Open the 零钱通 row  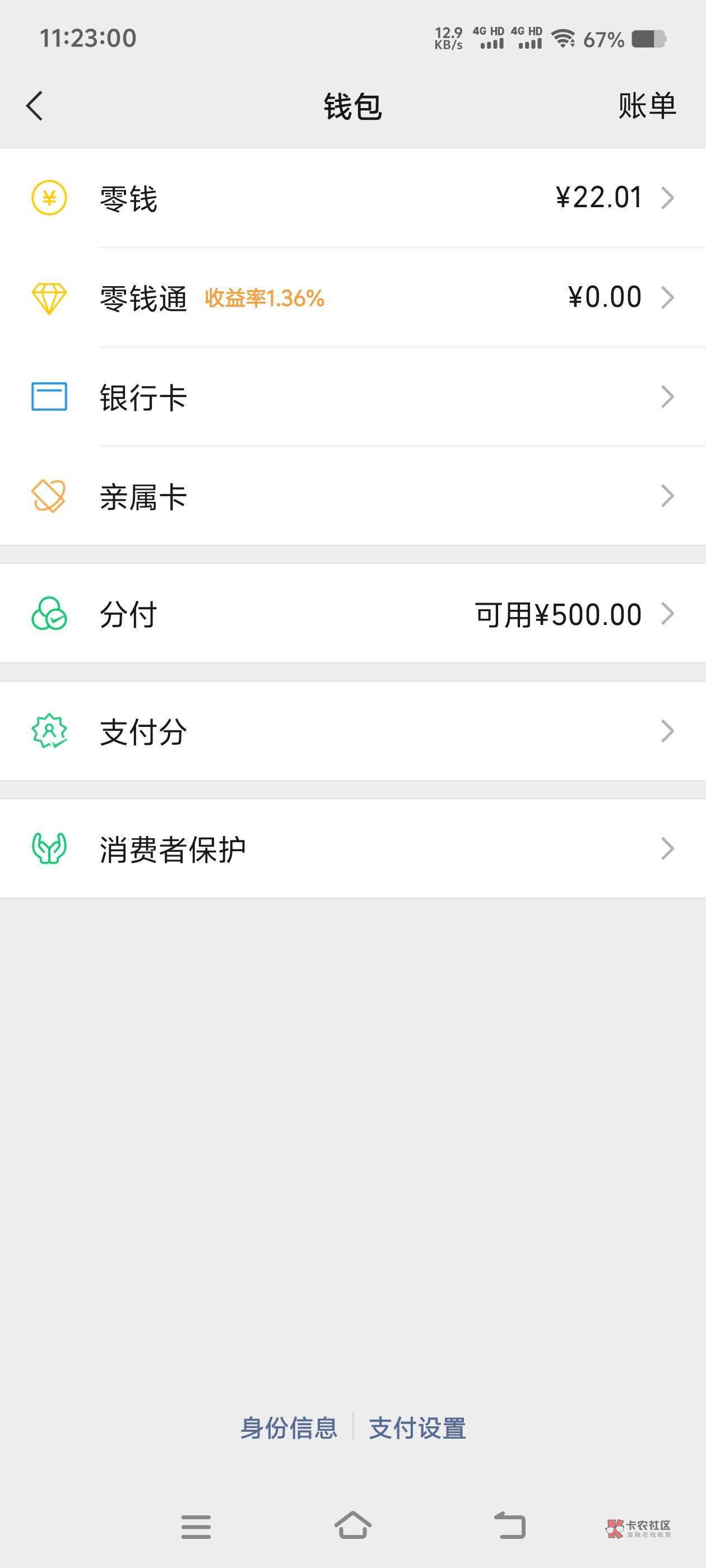click(352, 297)
